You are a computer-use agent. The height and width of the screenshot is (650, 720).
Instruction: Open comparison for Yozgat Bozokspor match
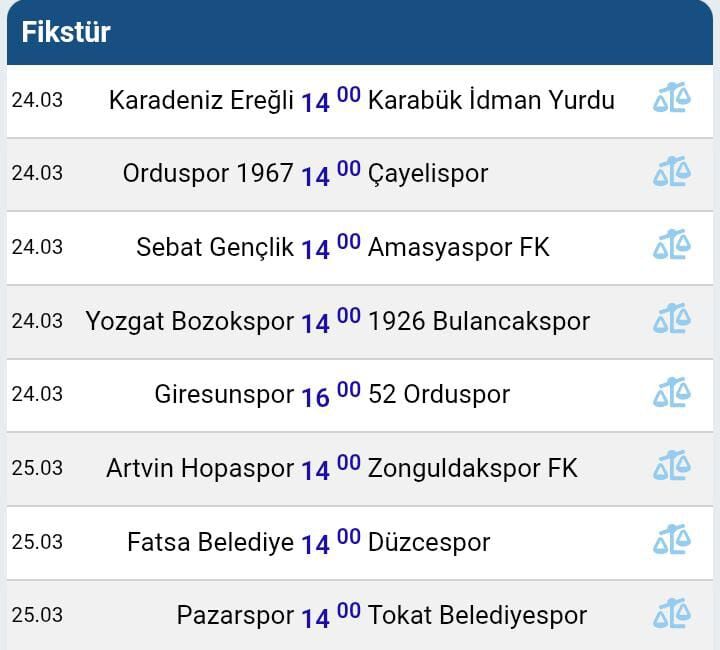pyautogui.click(x=671, y=320)
